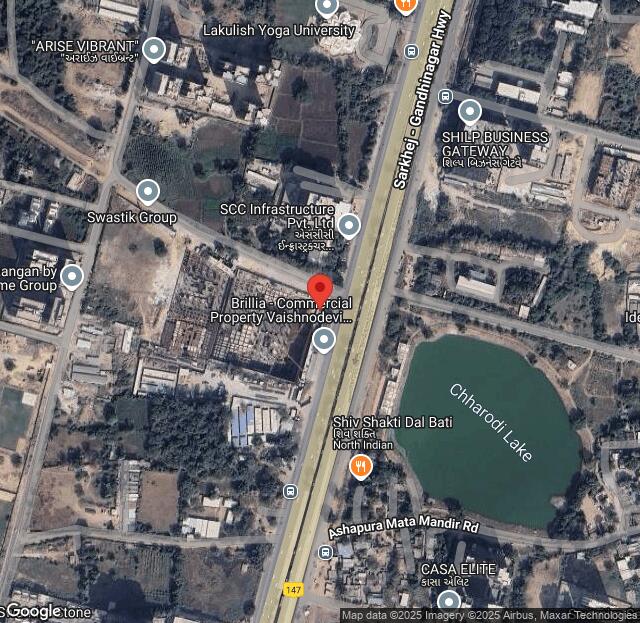Tap the ARISE VIBRANT map marker
The image size is (640, 623).
(x=153, y=48)
